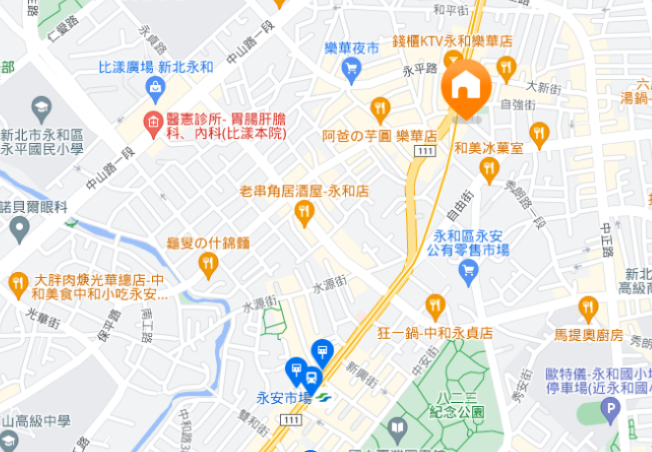Tap the orange home location marker

pos(463,88)
